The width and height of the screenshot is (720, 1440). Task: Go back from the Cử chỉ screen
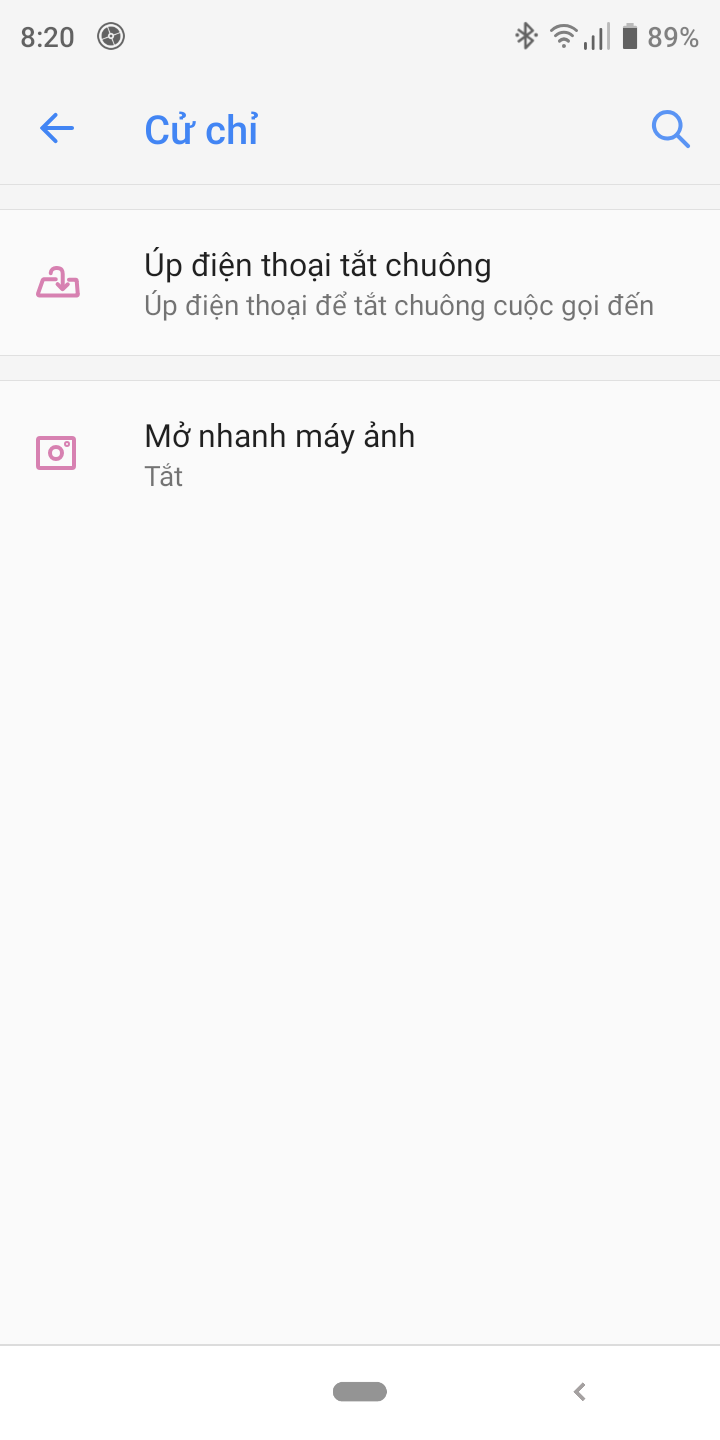point(57,129)
